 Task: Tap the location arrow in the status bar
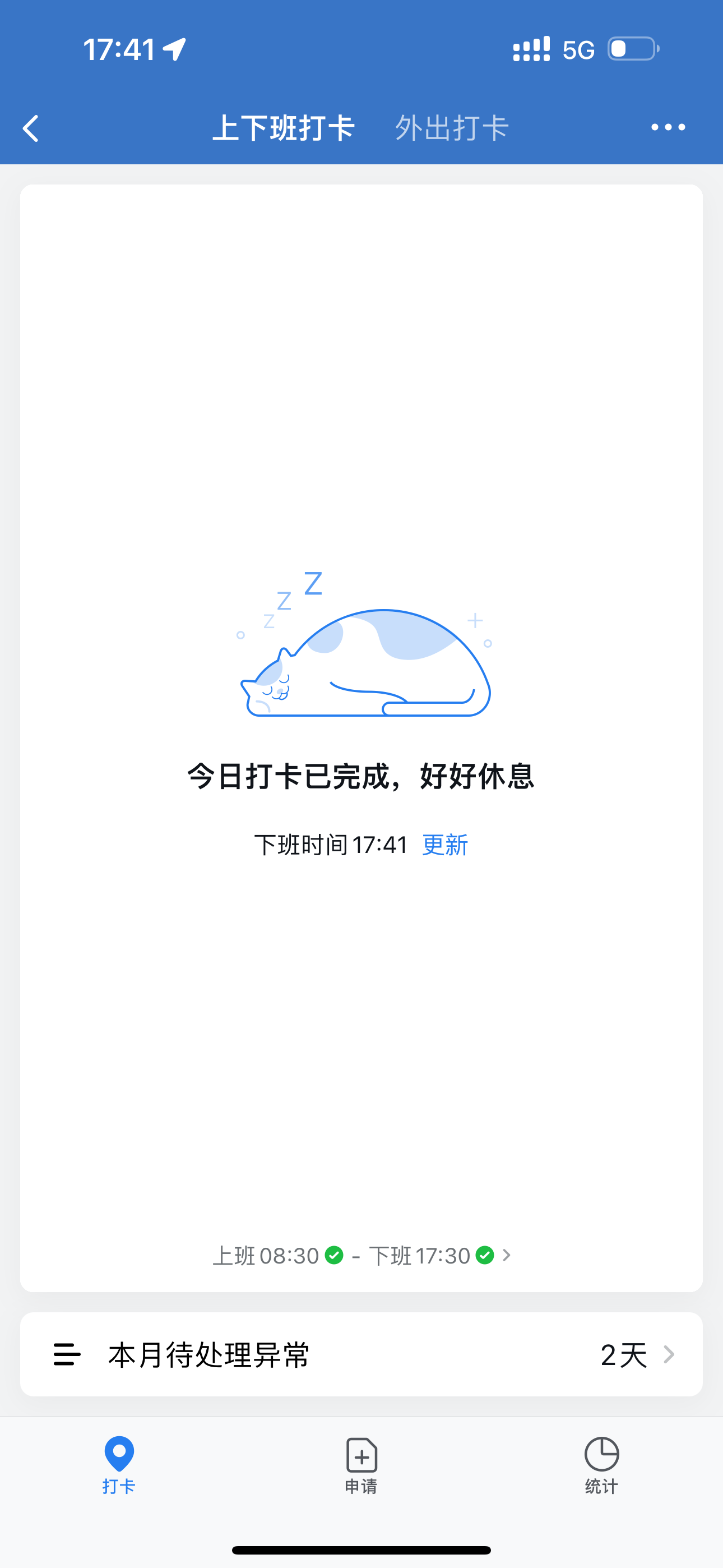pyautogui.click(x=175, y=49)
